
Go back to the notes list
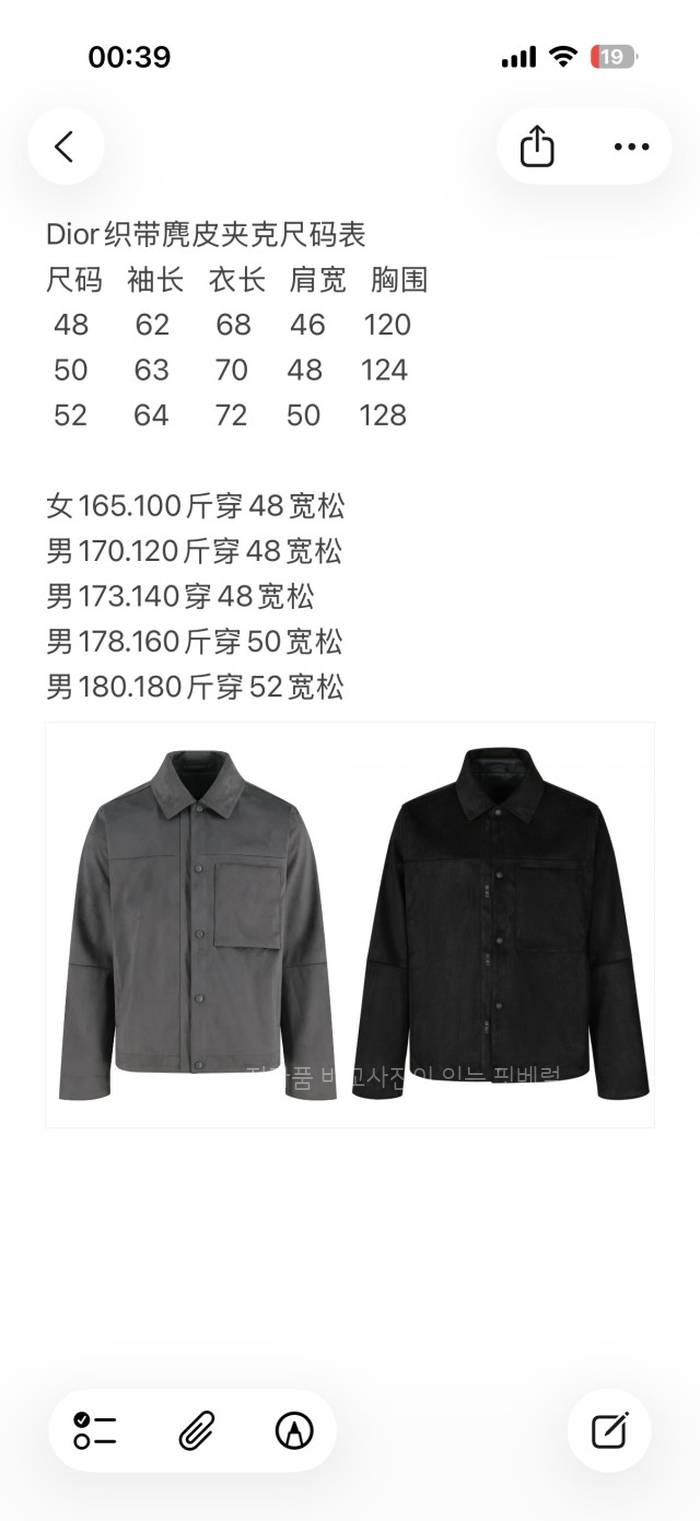[x=65, y=147]
